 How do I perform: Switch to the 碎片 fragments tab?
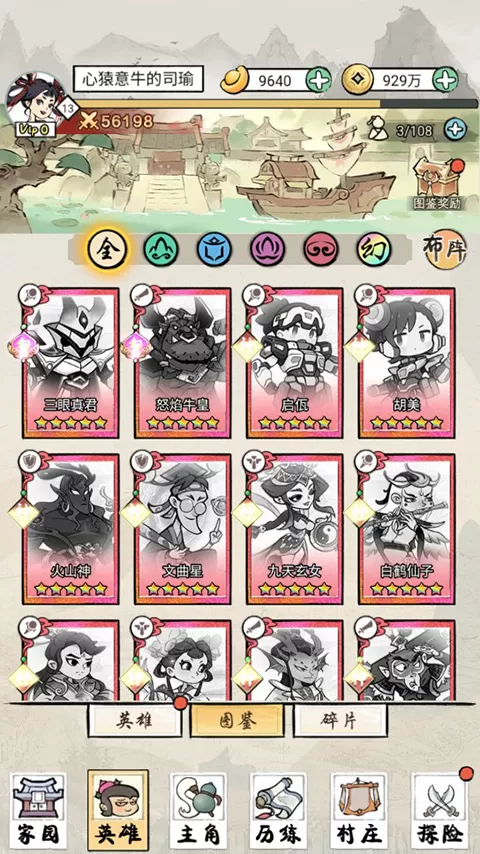340,721
